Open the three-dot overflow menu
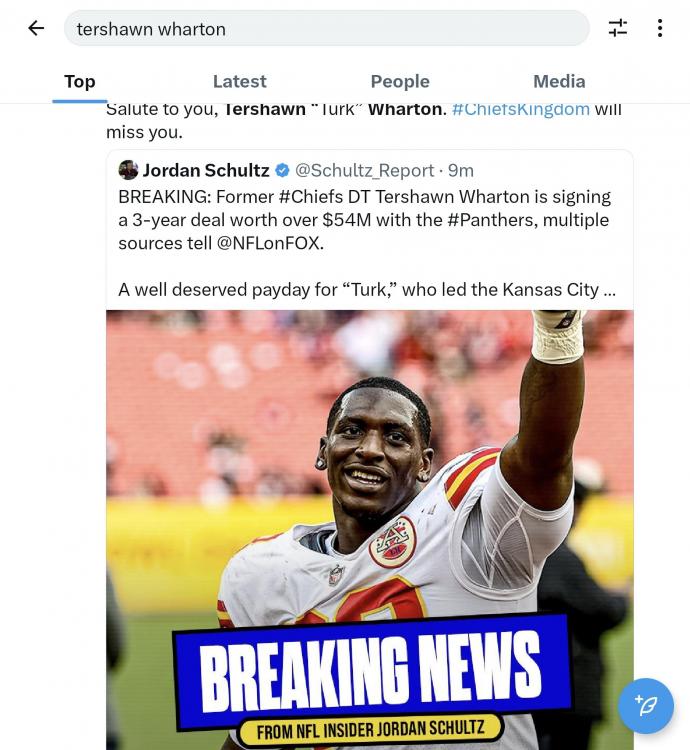This screenshot has width=690, height=750. pos(660,28)
